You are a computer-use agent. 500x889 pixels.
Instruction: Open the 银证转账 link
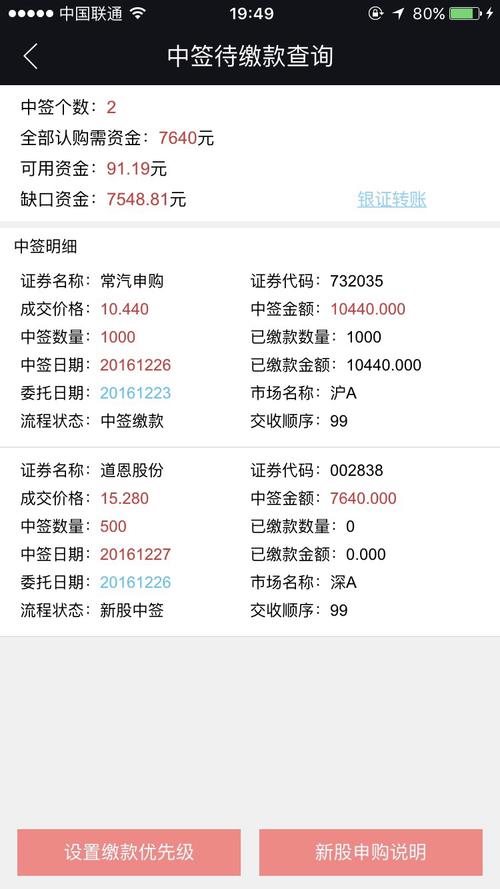point(392,200)
